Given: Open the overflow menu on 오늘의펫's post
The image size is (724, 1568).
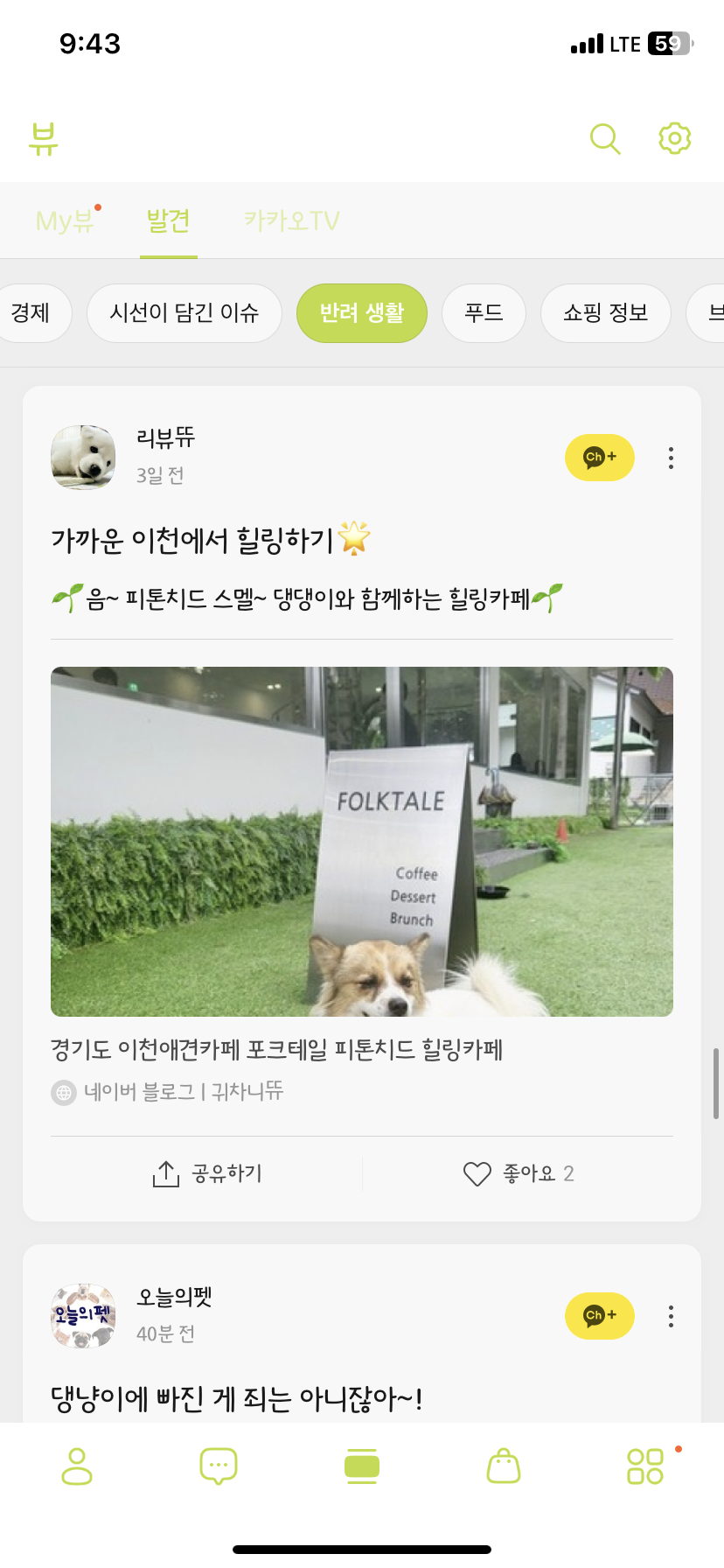Looking at the screenshot, I should [671, 1316].
